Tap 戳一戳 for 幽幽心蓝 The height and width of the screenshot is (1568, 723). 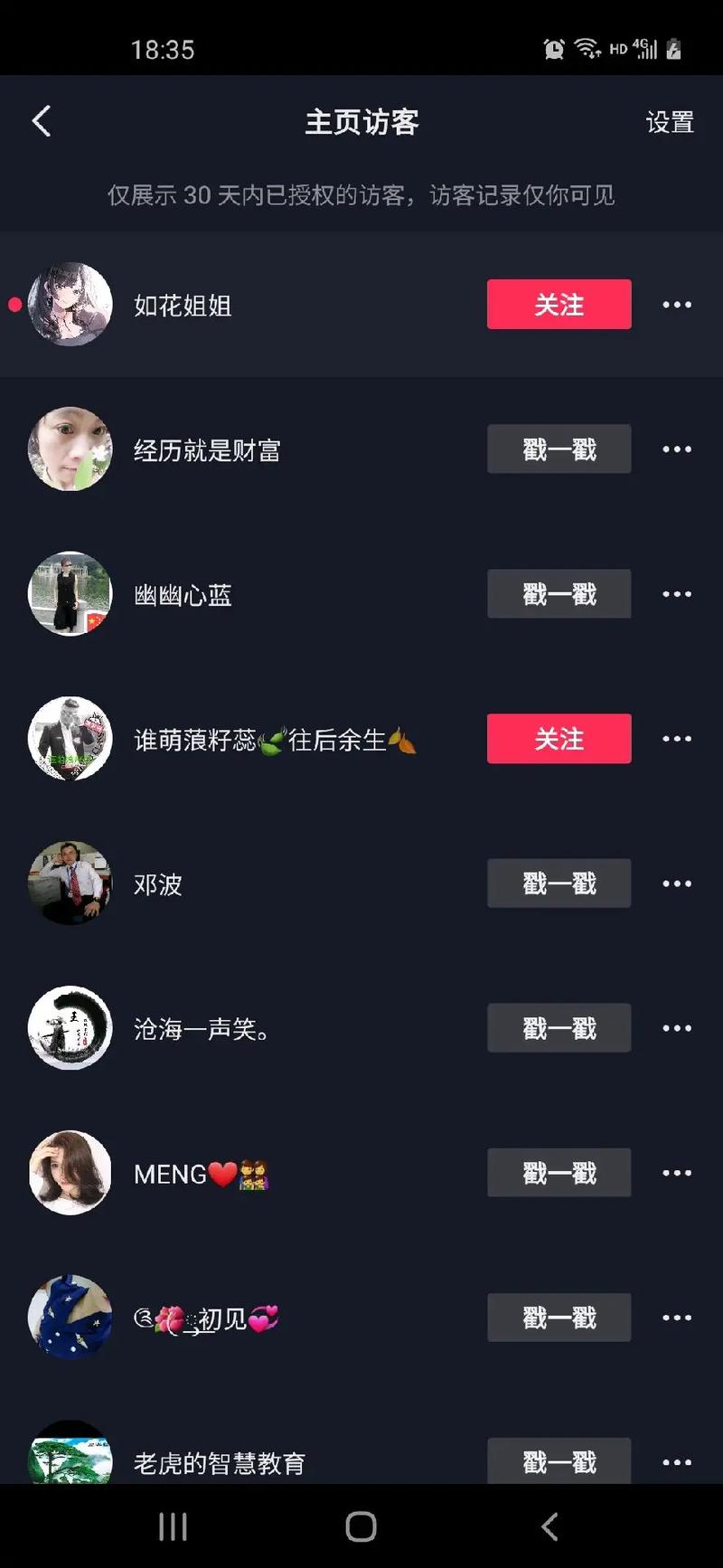click(559, 594)
